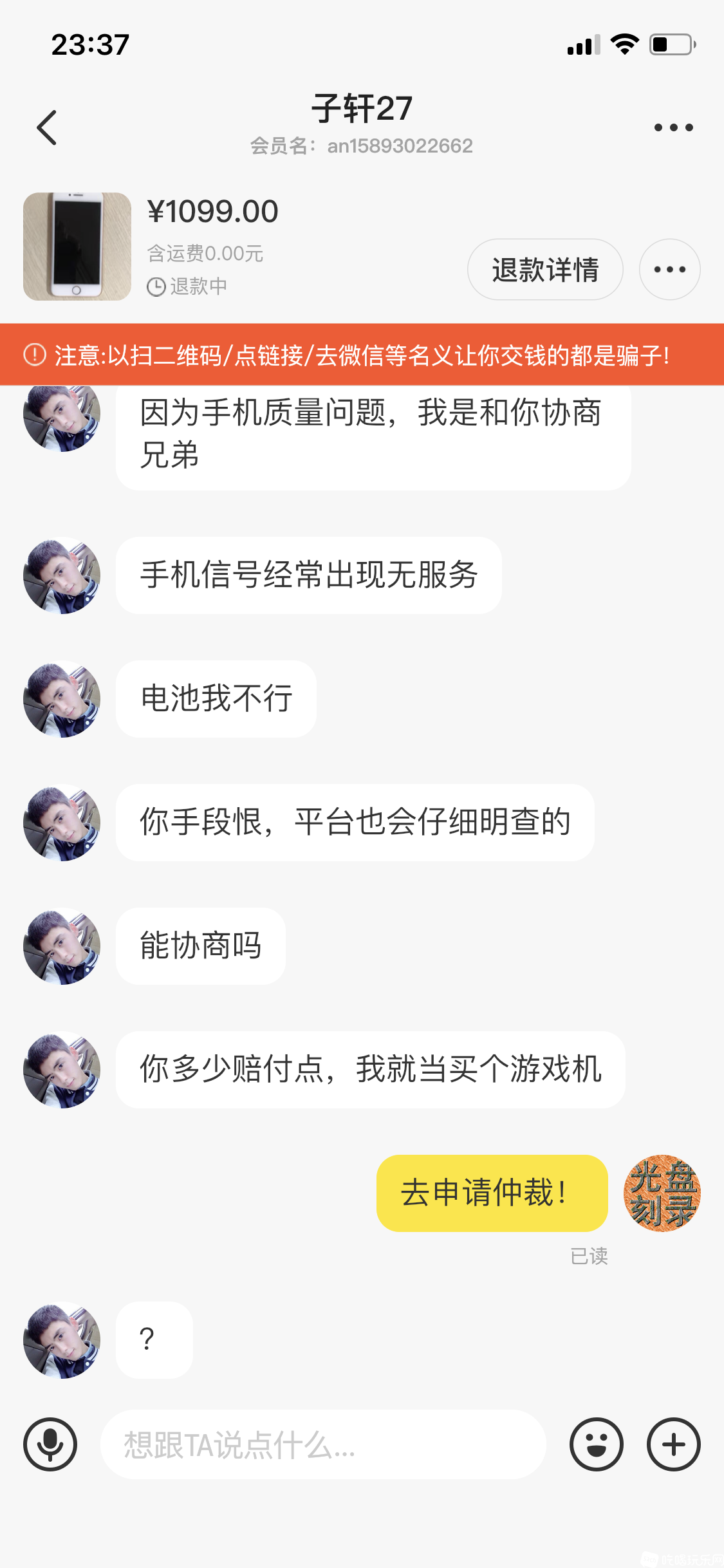View 子轩27's avatar beside the ? message
The image size is (724, 1568).
[62, 1340]
